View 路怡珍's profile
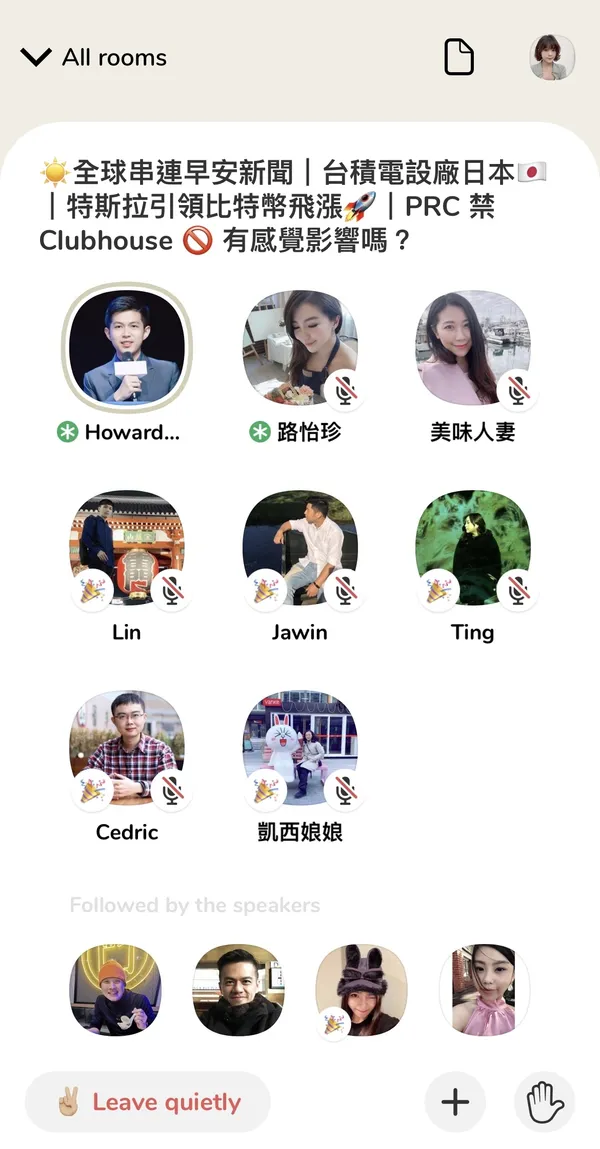This screenshot has width=600, height=1149. tap(300, 348)
